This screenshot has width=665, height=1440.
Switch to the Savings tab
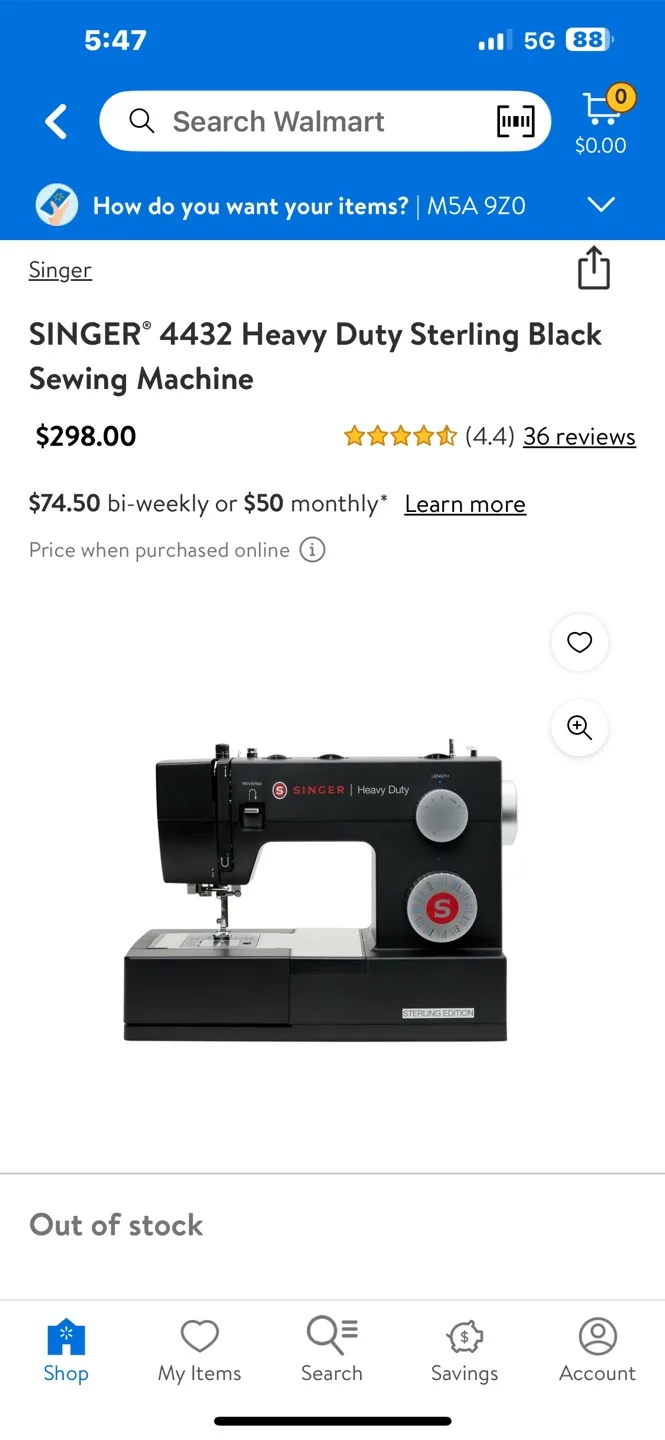pos(464,1350)
